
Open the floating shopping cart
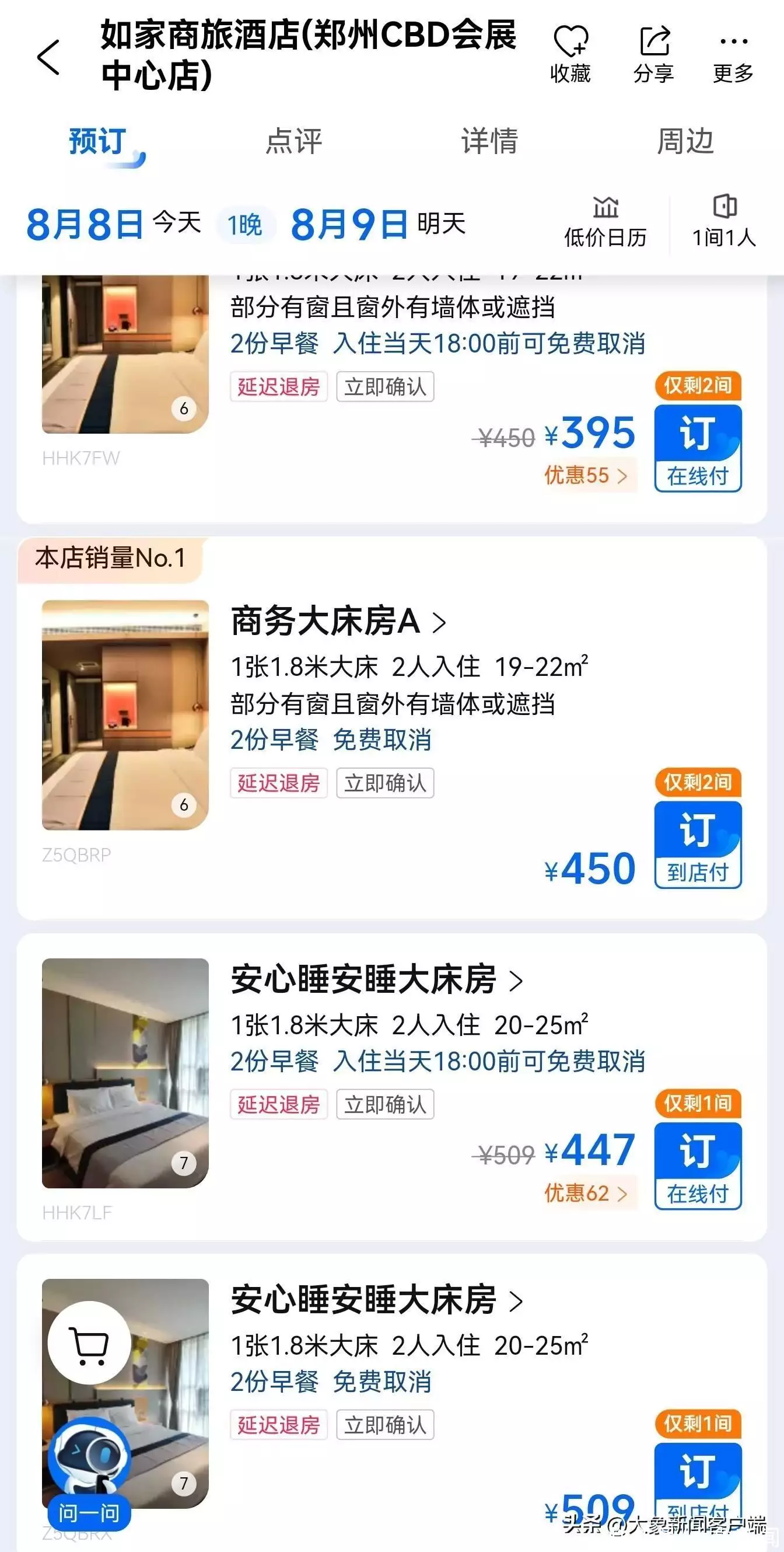pyautogui.click(x=89, y=1342)
